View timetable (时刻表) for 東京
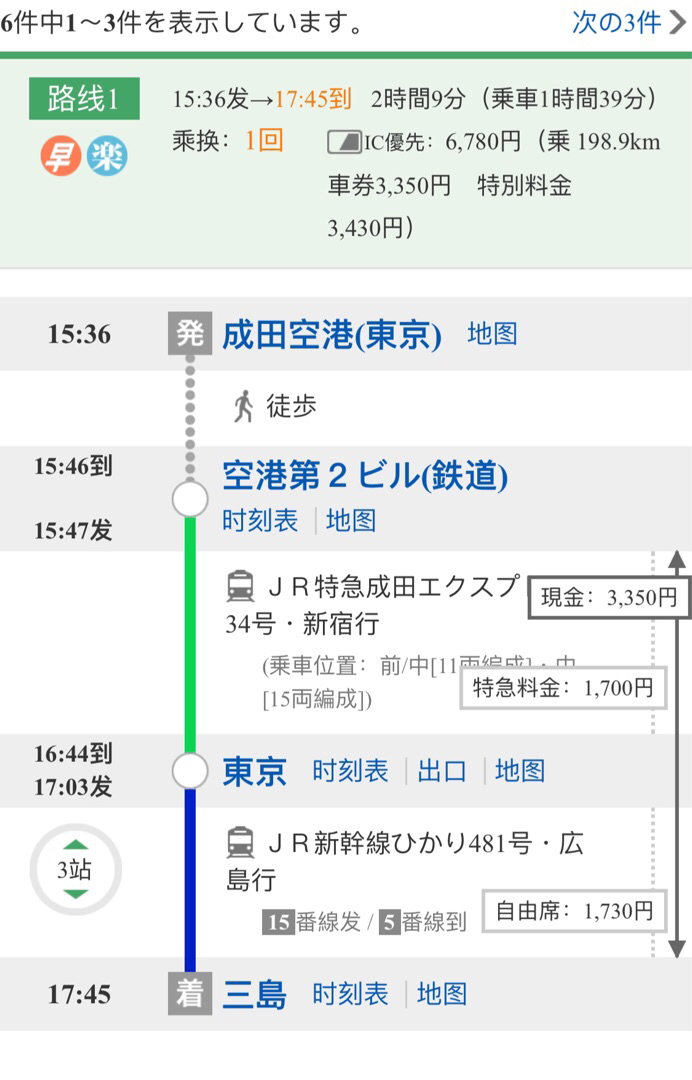 click(x=350, y=771)
